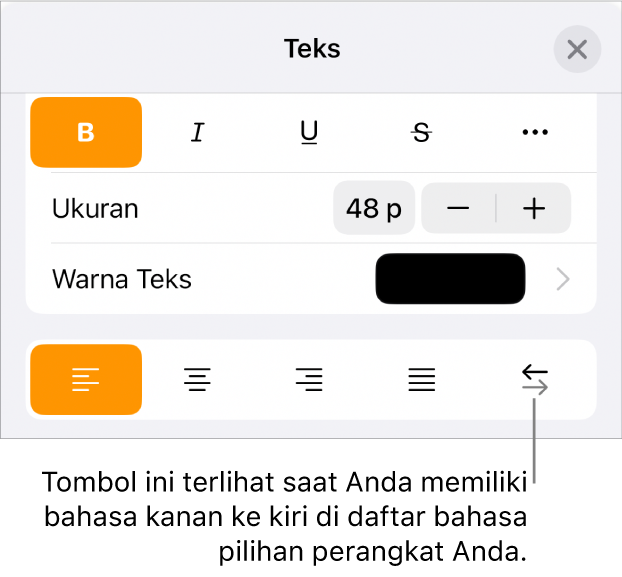Align text to the right

[310, 379]
